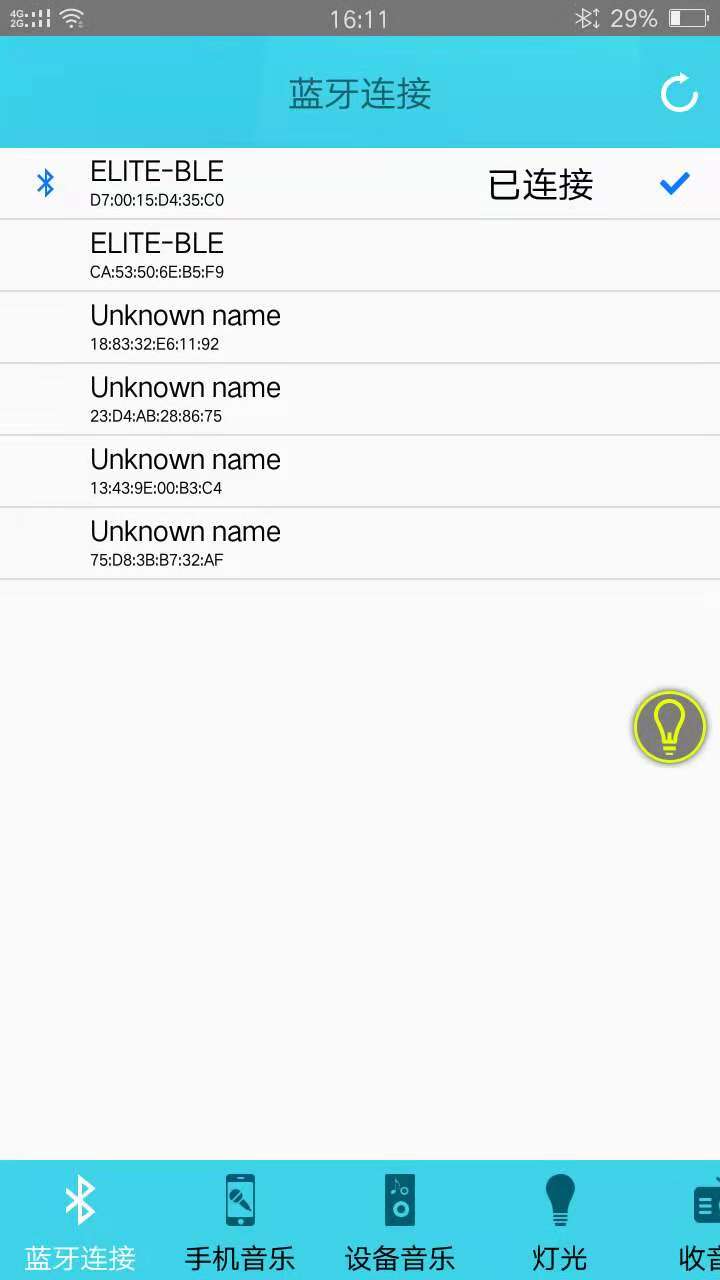720x1280 pixels.
Task: Switch to the 蓝牙连接 tab
Action: point(80,1221)
